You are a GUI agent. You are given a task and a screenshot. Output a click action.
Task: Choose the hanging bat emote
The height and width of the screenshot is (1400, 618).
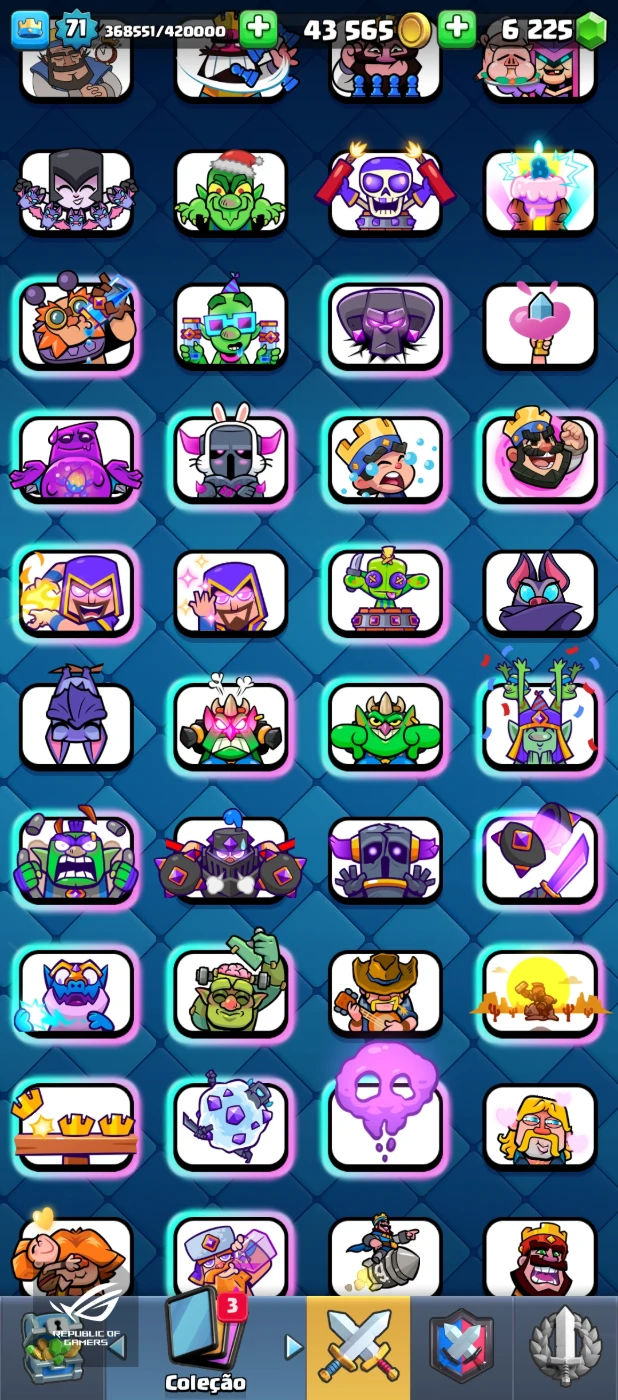coord(76,725)
